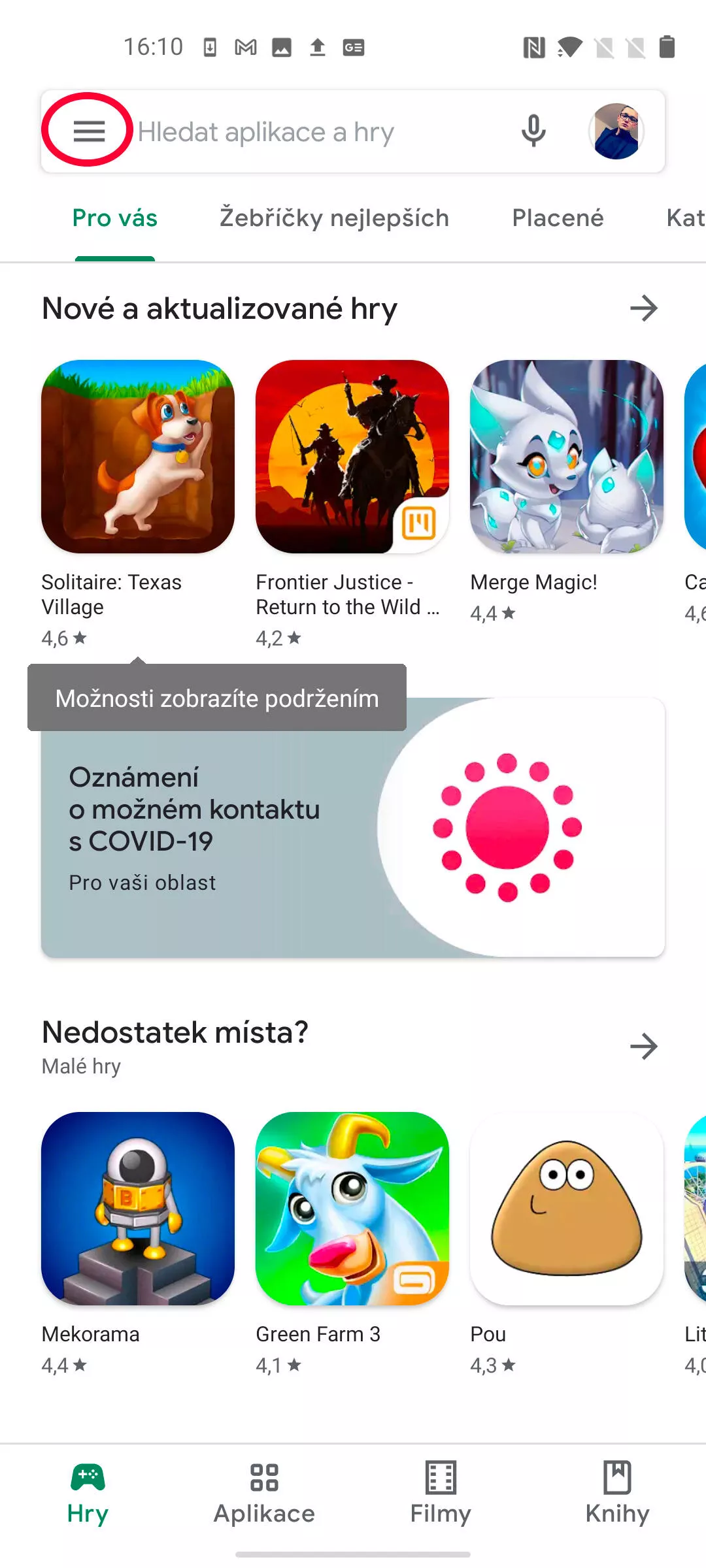The height and width of the screenshot is (1568, 706).
Task: Open the hamburger drawer menu
Action: point(89,131)
